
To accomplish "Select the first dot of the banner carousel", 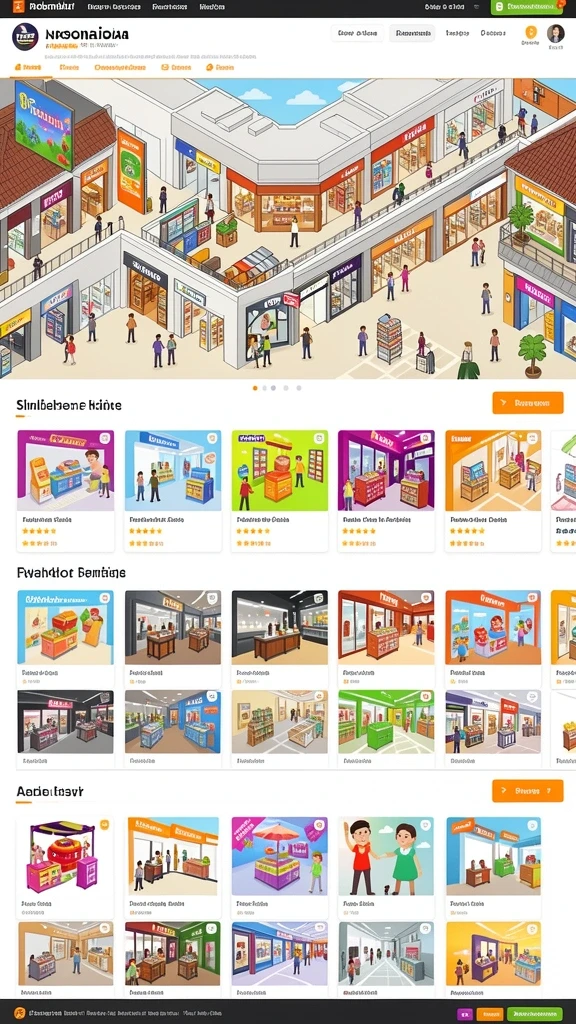I will pyautogui.click(x=255, y=388).
